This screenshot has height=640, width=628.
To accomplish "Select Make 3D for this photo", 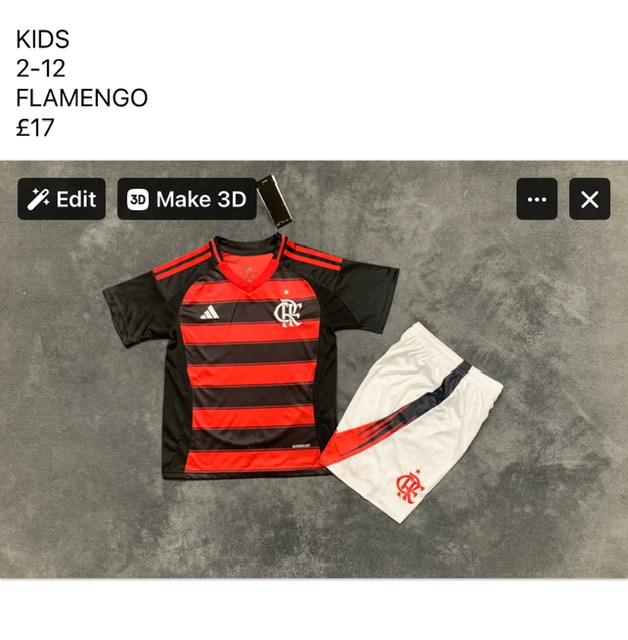I will [x=187, y=199].
